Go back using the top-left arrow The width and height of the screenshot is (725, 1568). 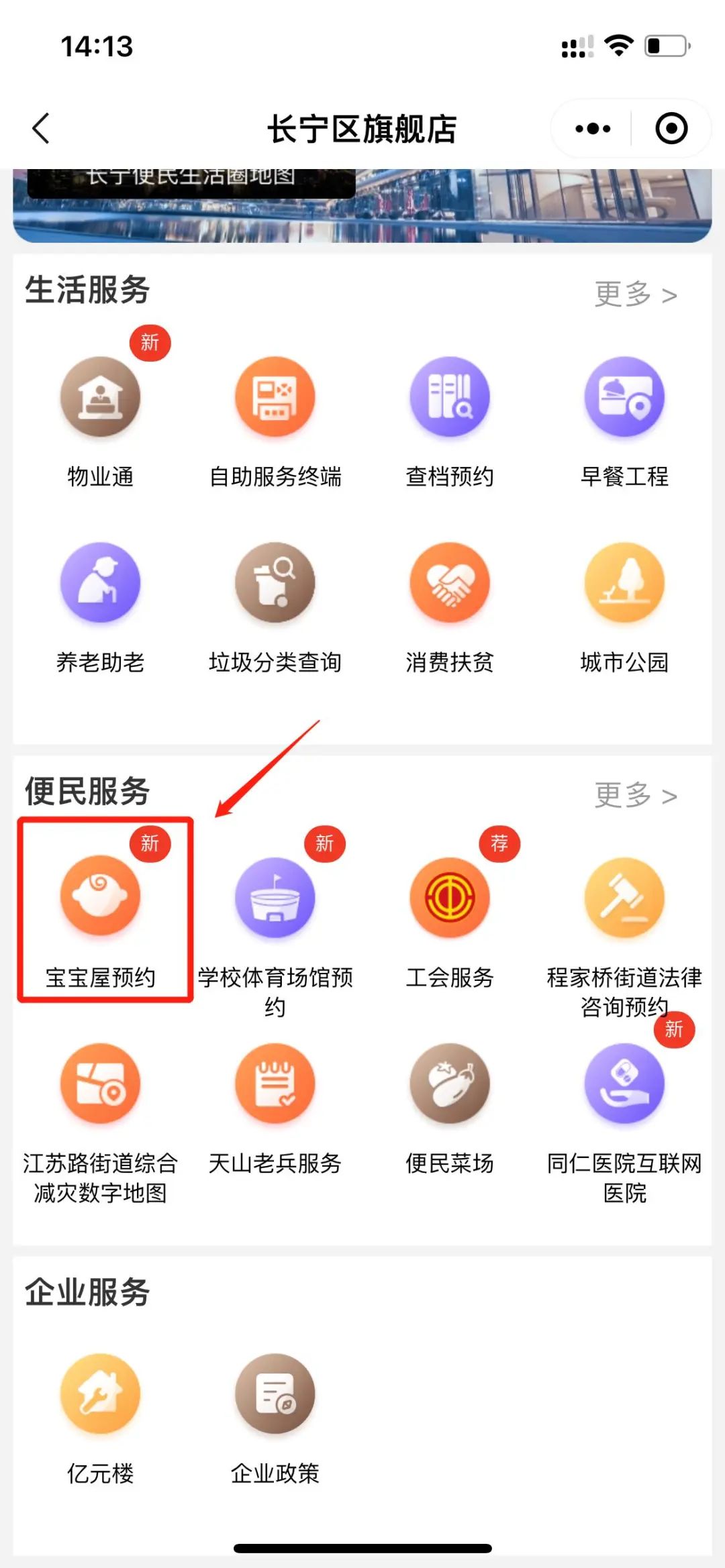42,128
